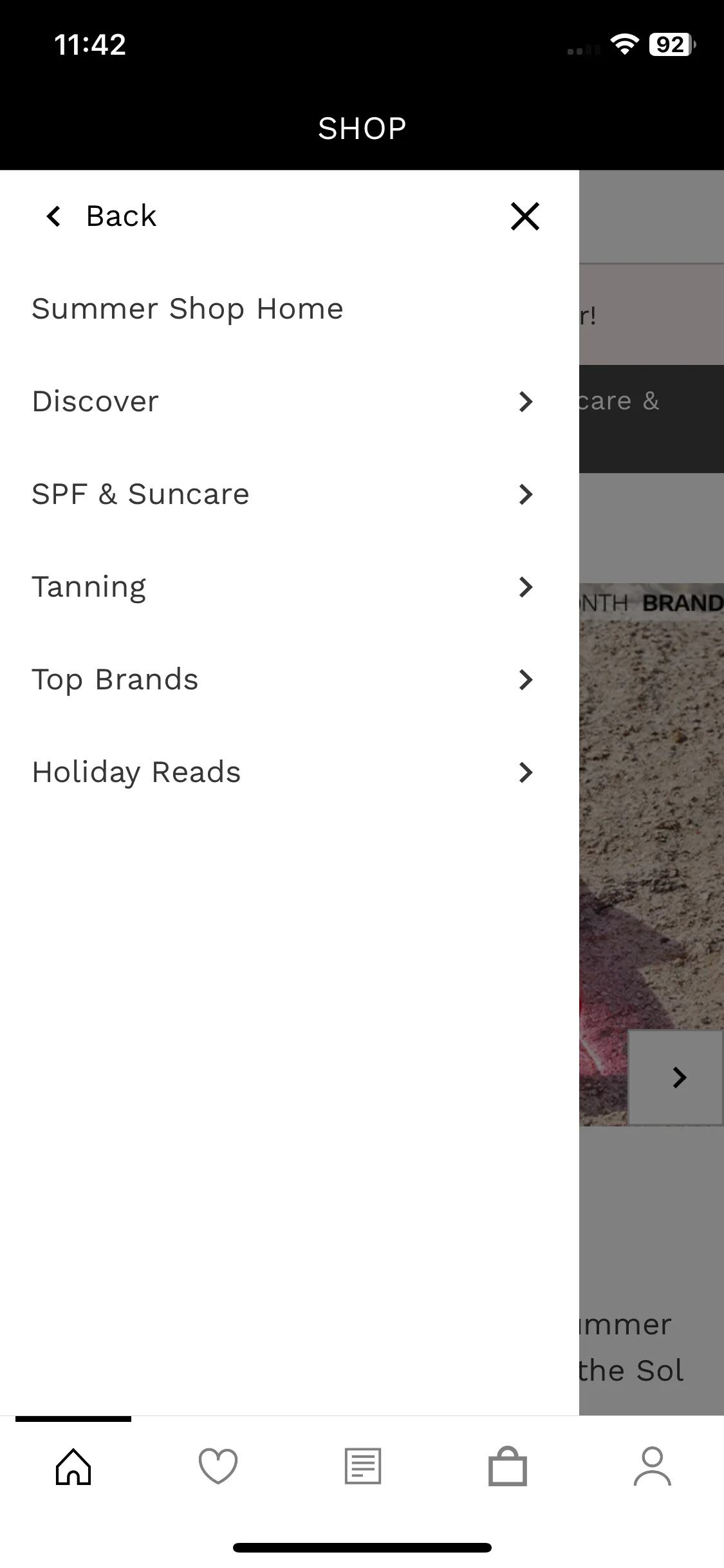Open Holiday Reads section
724x1568 pixels.
pos(283,772)
